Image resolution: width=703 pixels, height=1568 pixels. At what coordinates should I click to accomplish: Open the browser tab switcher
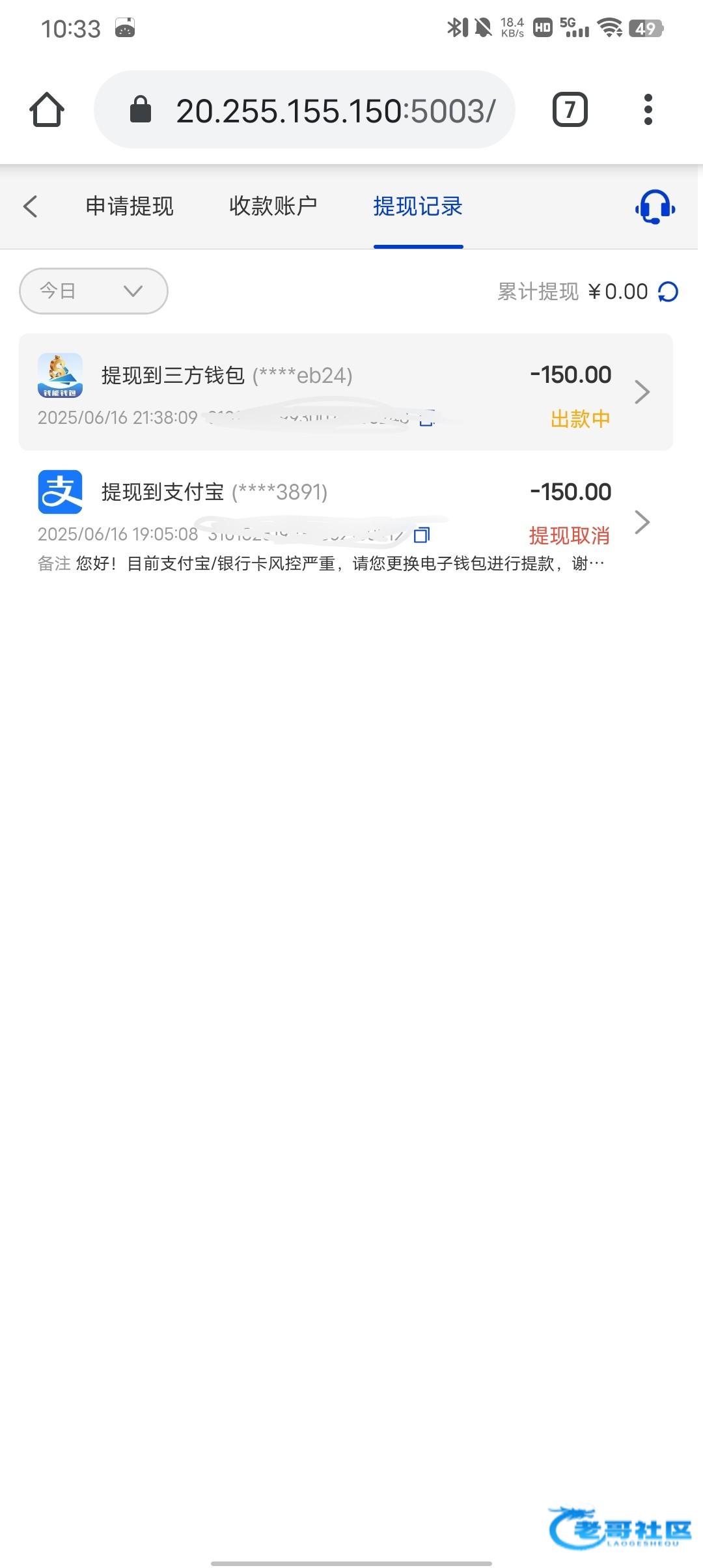pyautogui.click(x=570, y=109)
